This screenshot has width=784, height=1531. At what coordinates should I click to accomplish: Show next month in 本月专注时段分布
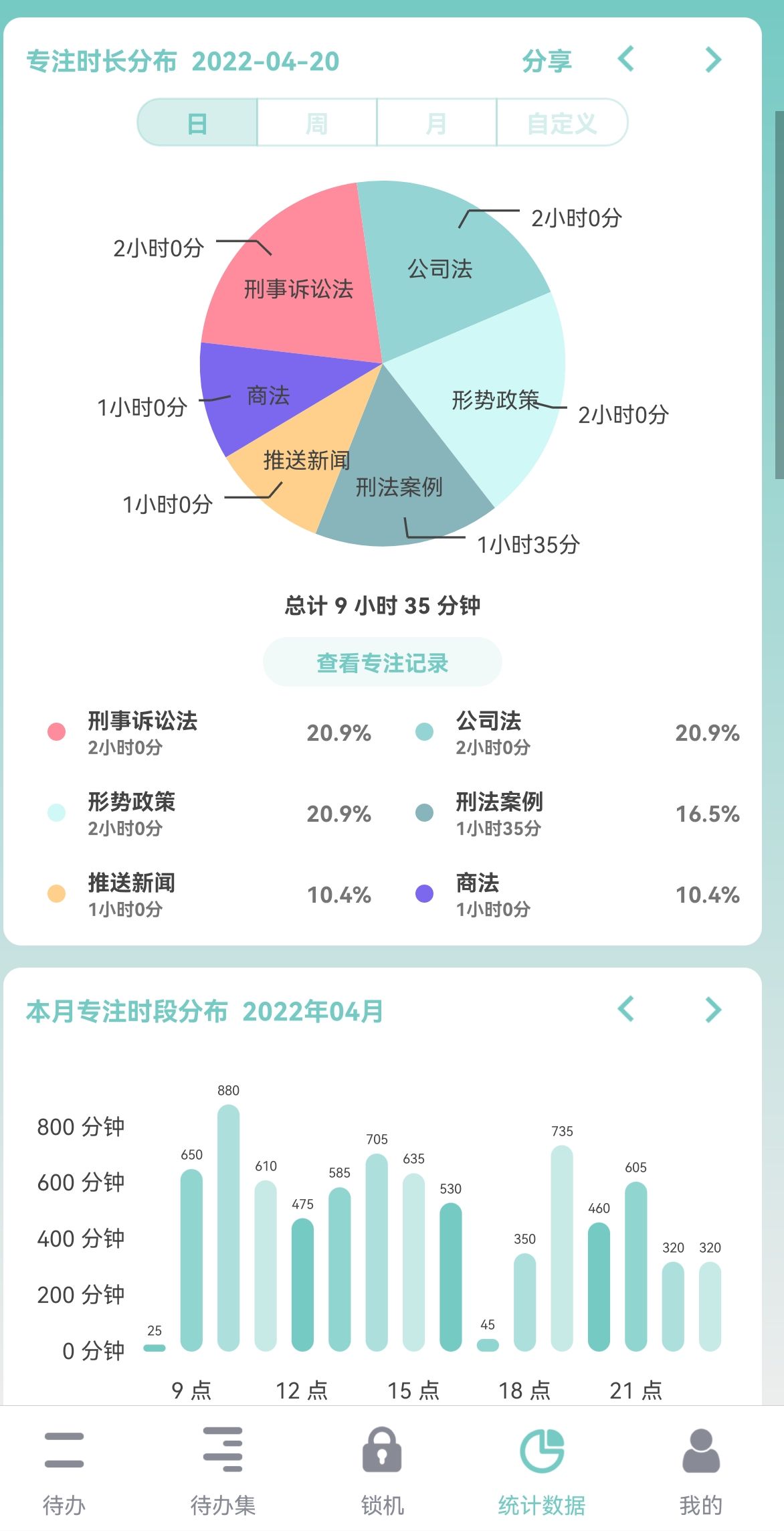click(x=713, y=1009)
